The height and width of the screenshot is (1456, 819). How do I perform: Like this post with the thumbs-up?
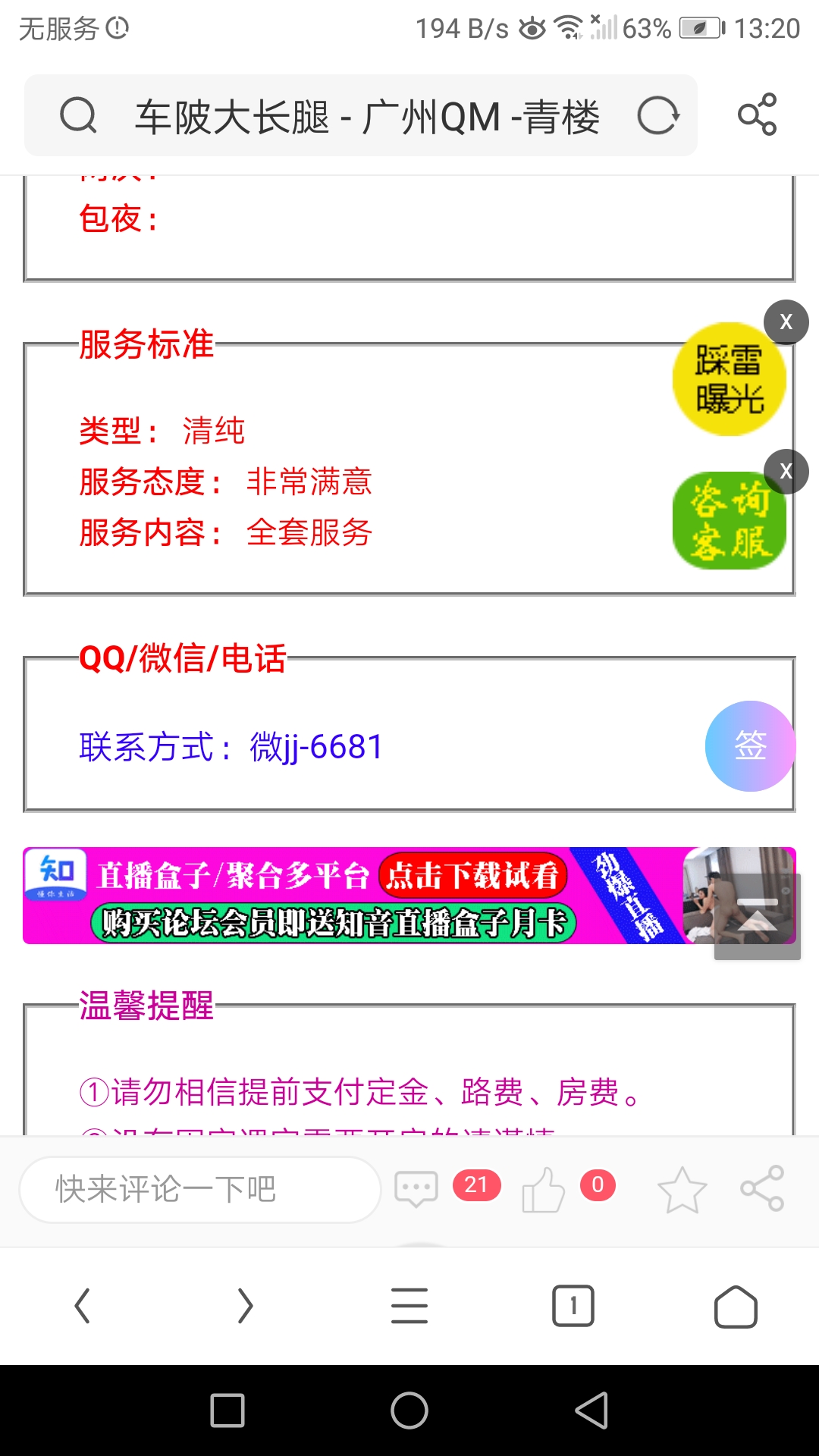pos(544,1189)
